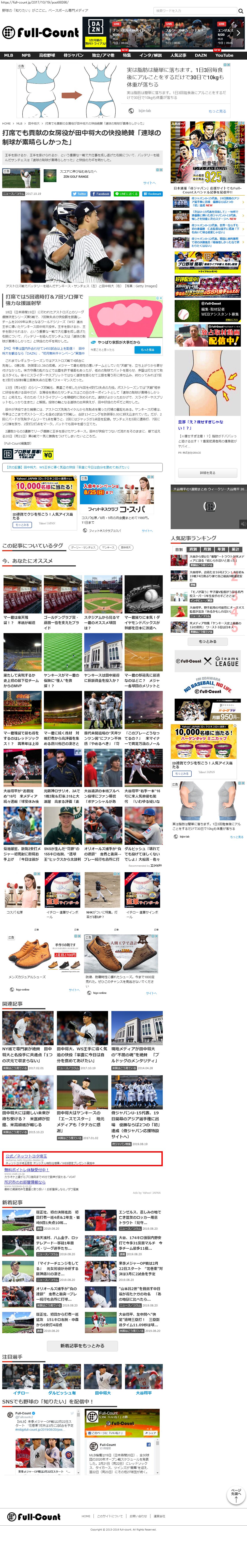Switch to the MLB tab
The height and width of the screenshot is (1568, 247).
[x=9, y=55]
